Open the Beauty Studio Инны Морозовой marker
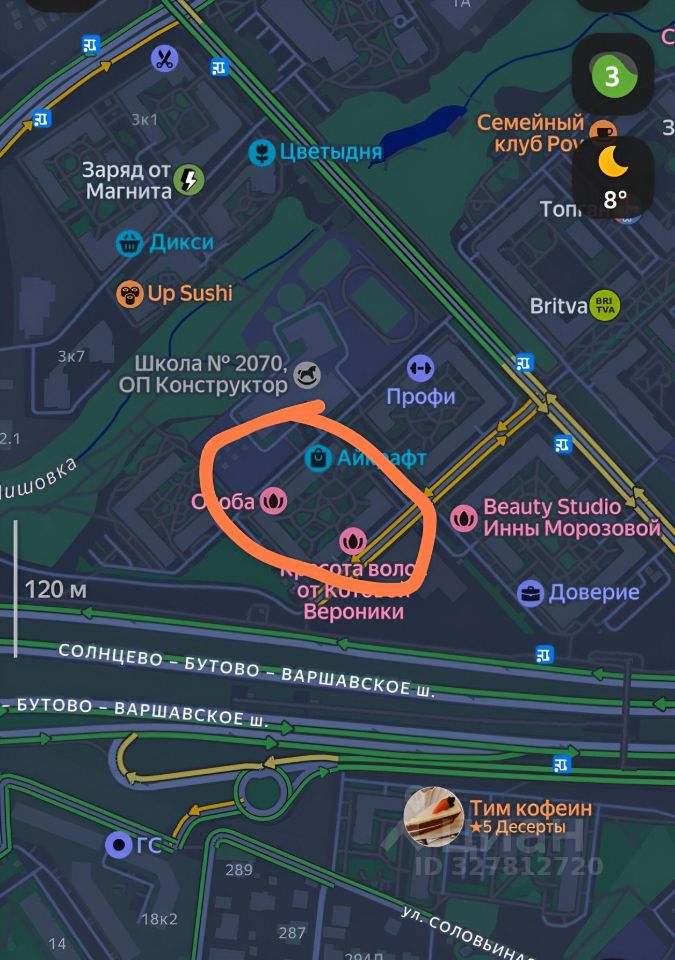 [463, 517]
